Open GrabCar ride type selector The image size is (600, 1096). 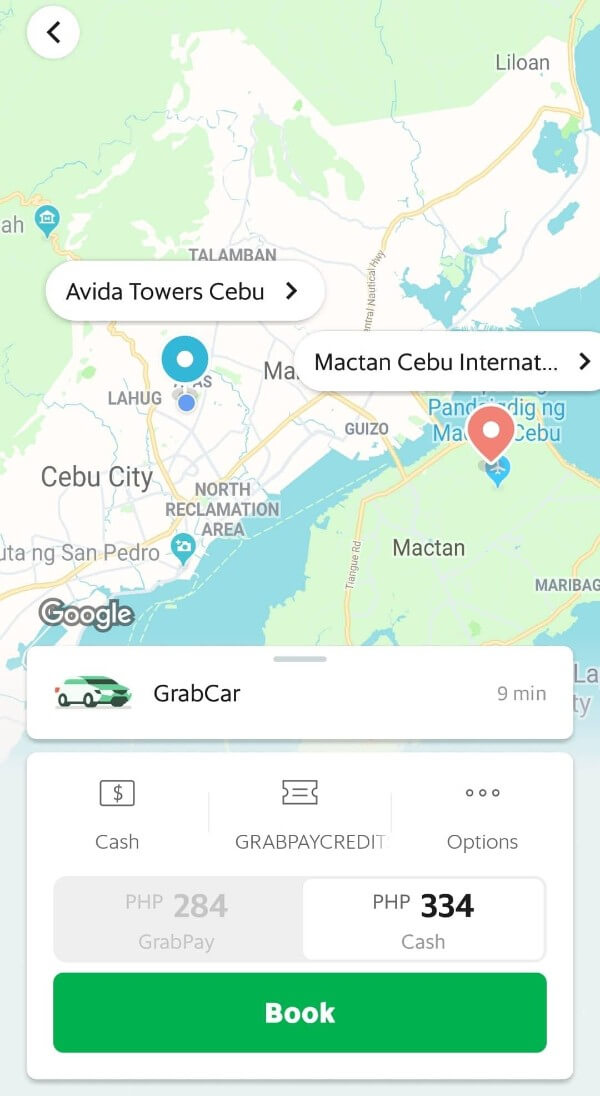pyautogui.click(x=300, y=693)
